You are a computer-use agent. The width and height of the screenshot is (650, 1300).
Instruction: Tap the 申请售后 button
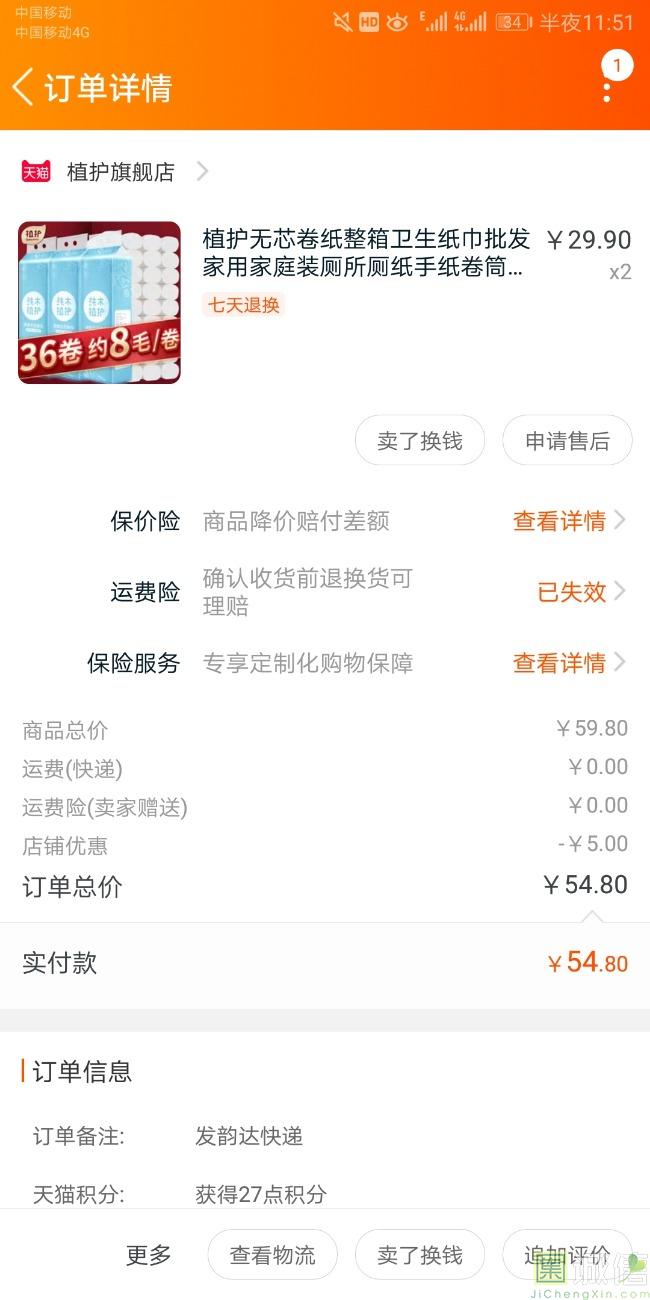click(567, 441)
